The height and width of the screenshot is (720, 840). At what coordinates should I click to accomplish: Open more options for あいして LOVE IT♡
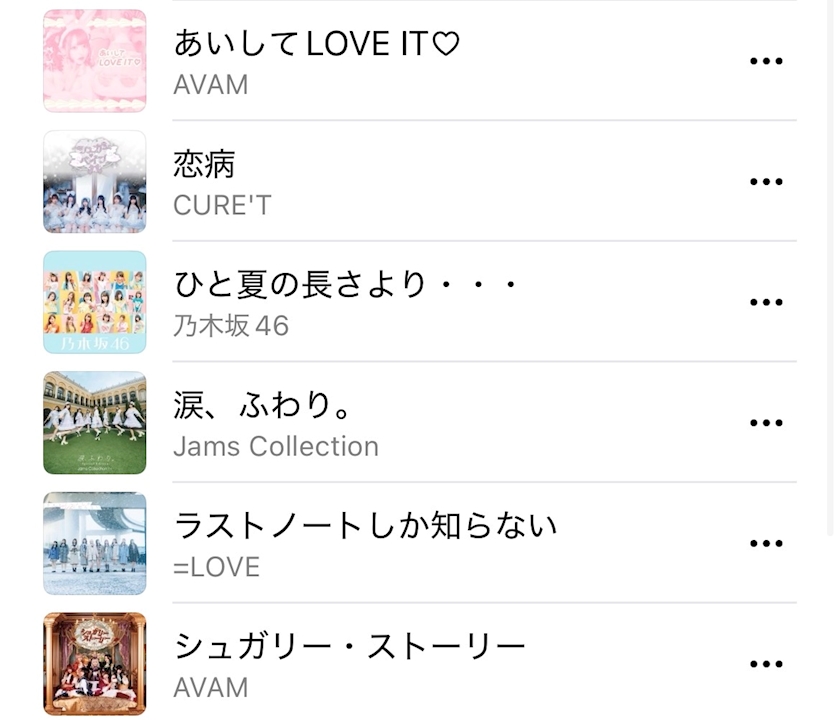pyautogui.click(x=765, y=61)
